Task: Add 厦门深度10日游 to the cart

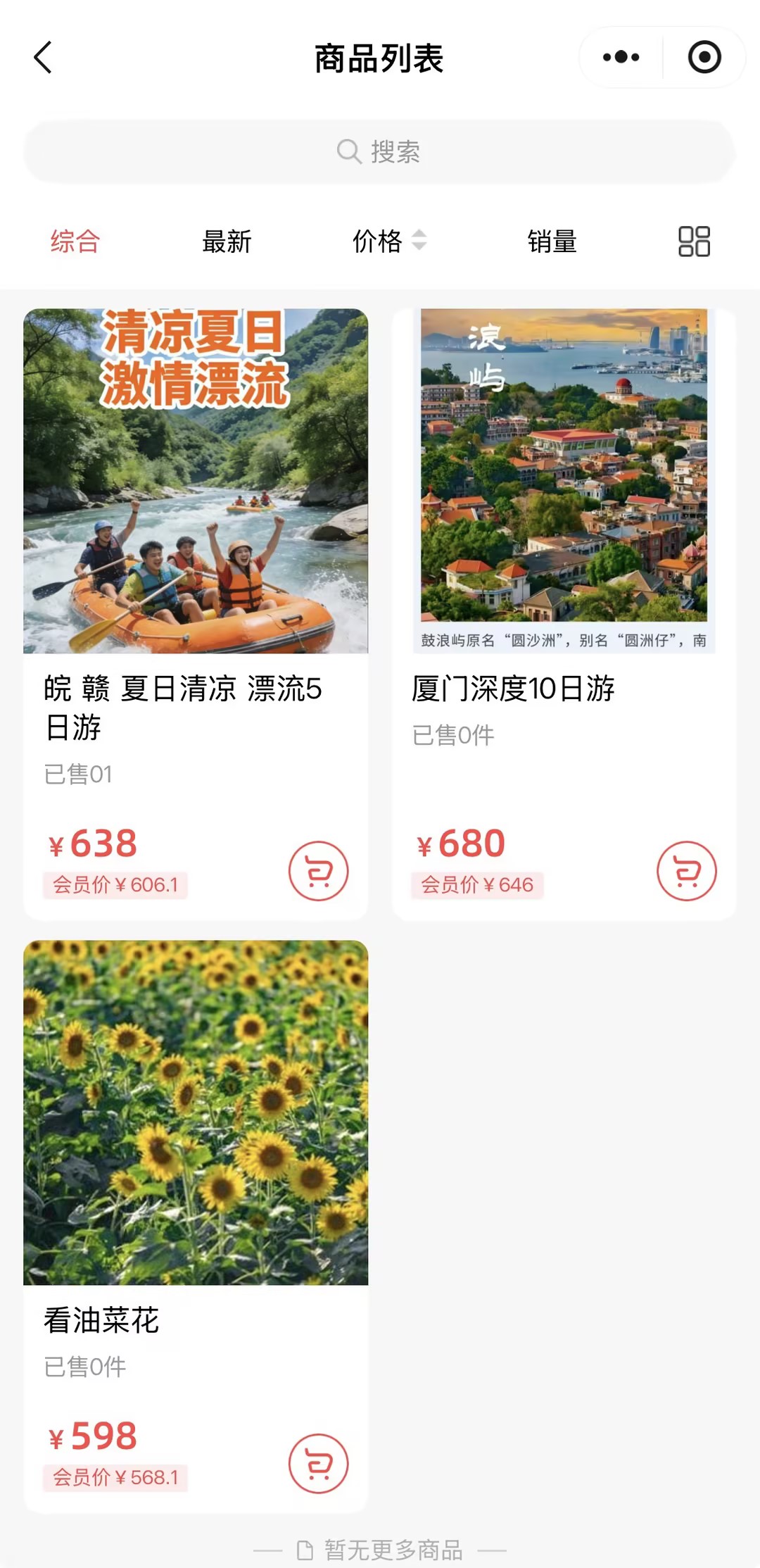Action: [x=687, y=871]
